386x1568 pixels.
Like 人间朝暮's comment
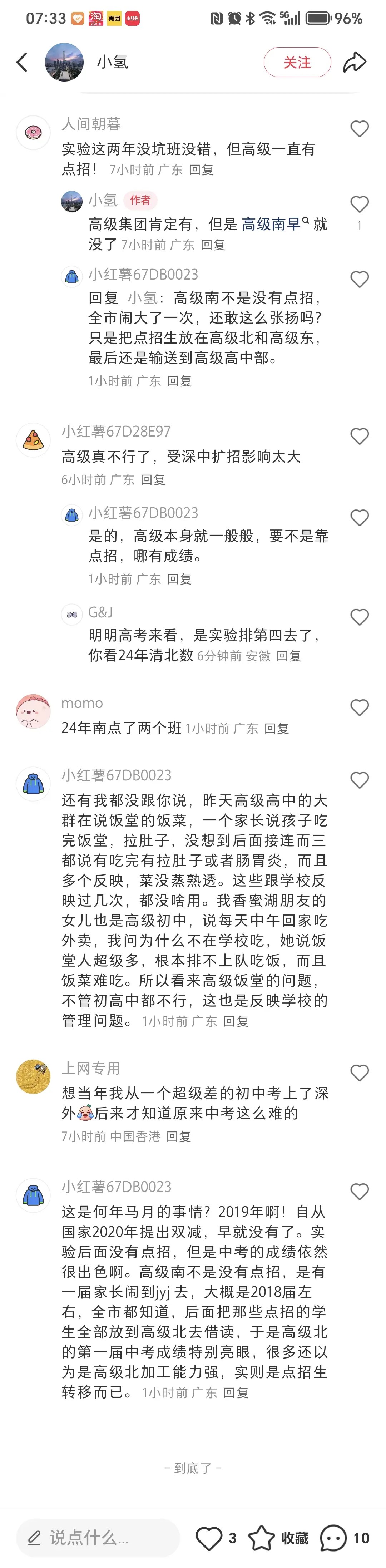pyautogui.click(x=359, y=129)
